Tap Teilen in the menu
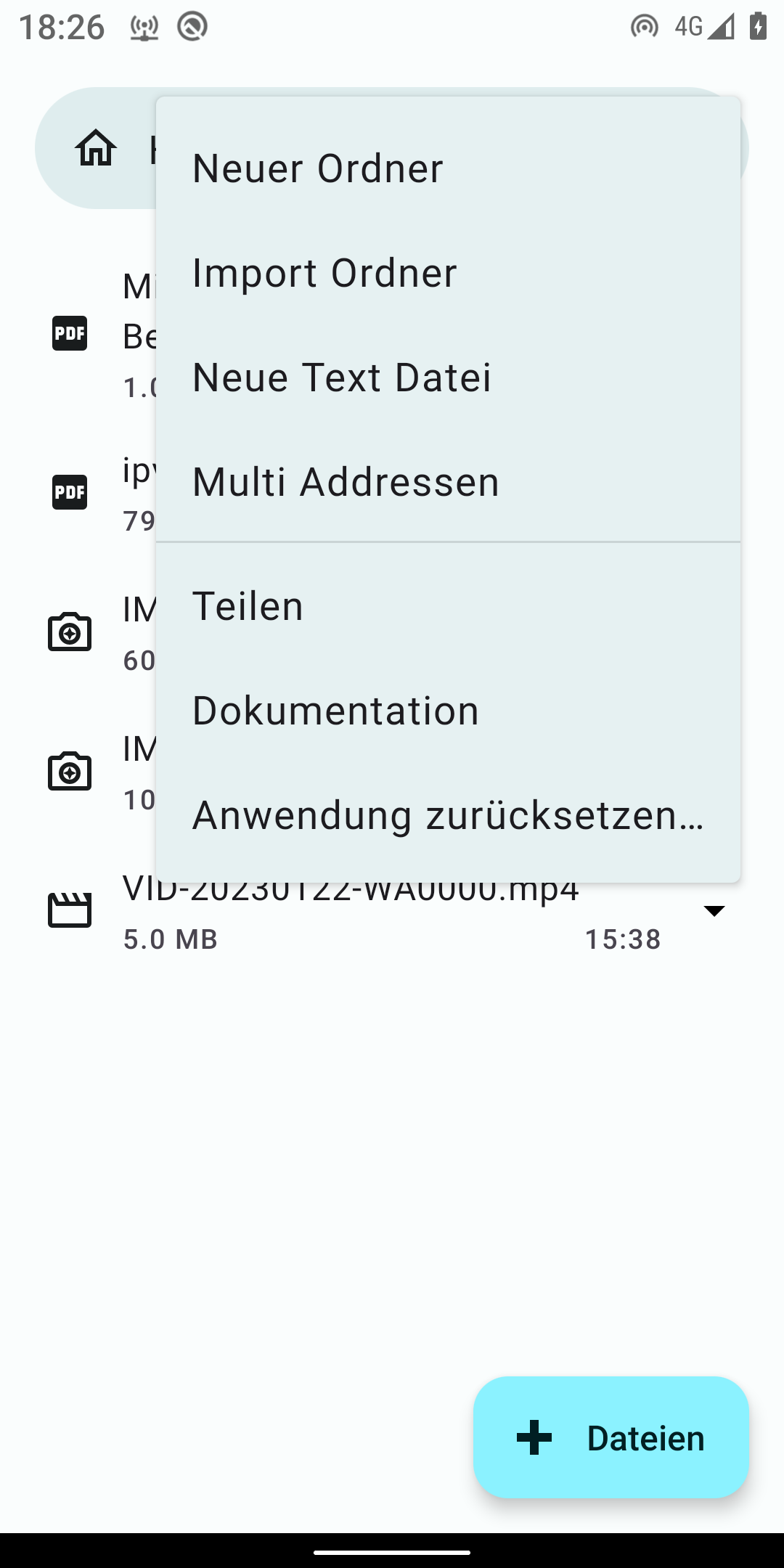This screenshot has width=784, height=1568. 448,605
